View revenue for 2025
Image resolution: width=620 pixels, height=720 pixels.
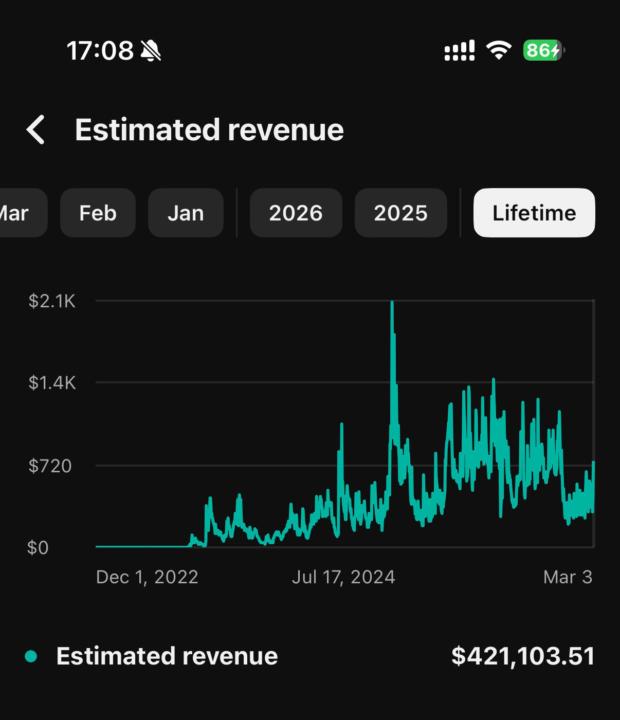coord(401,213)
